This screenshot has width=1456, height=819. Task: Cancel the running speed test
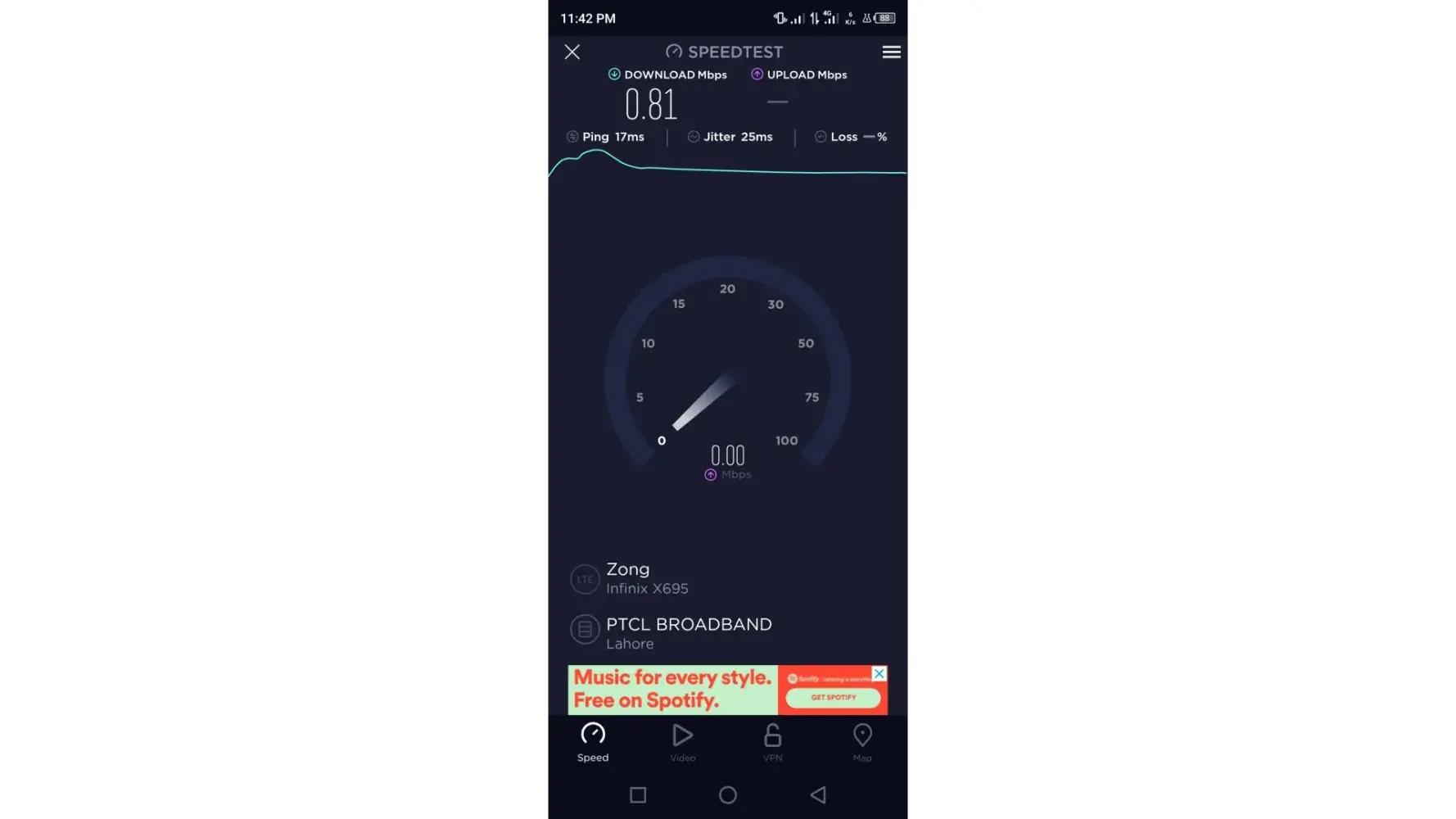point(572,52)
